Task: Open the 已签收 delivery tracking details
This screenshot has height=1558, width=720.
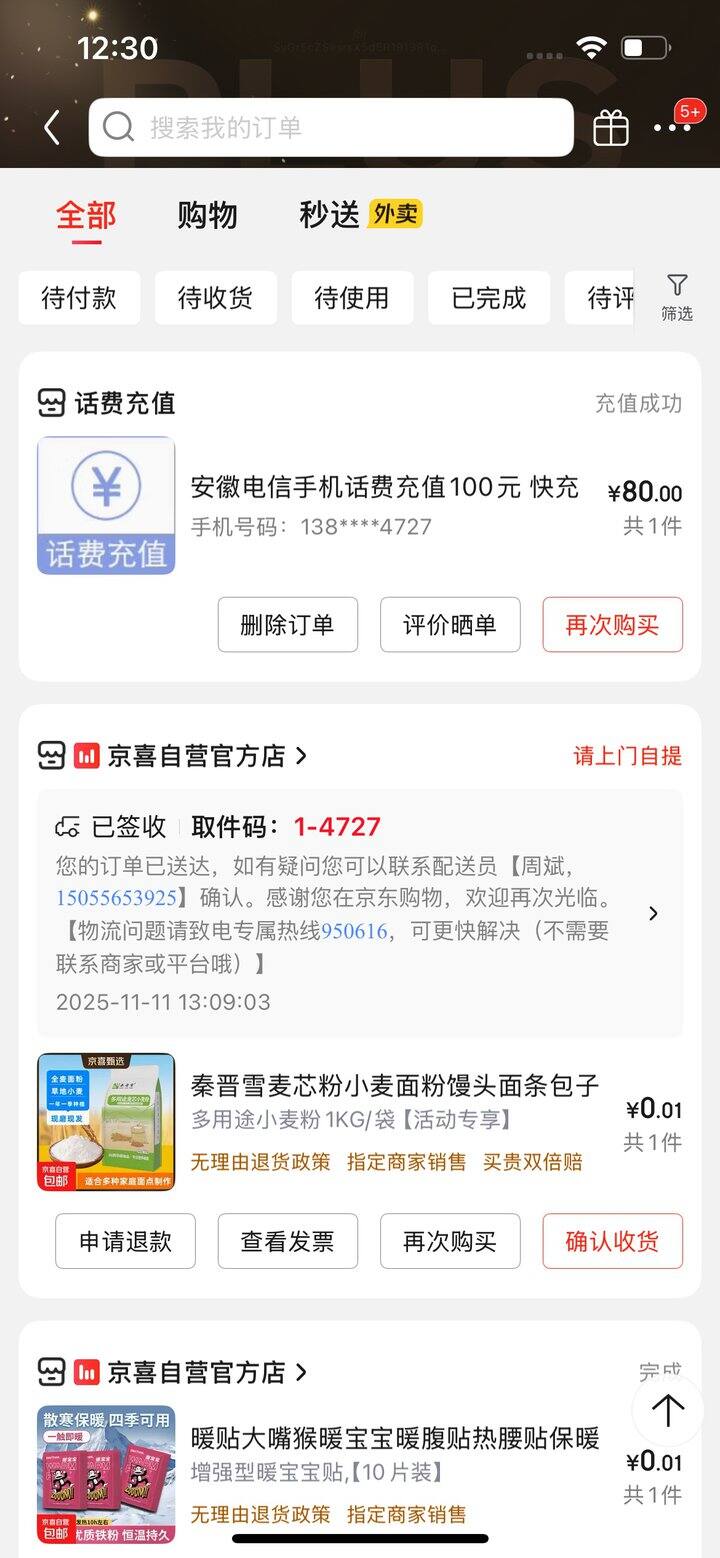Action: click(360, 912)
